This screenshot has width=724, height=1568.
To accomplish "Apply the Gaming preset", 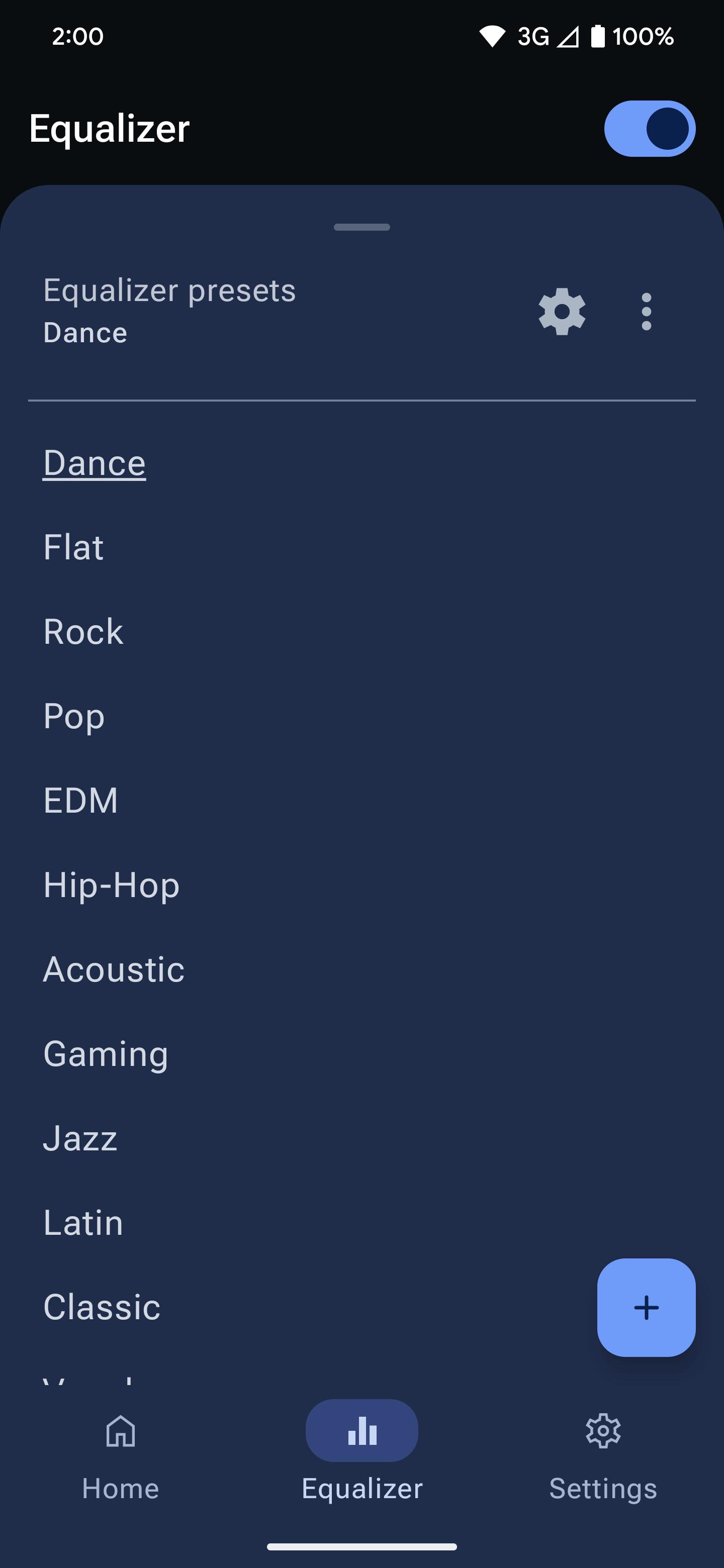I will click(x=106, y=1054).
